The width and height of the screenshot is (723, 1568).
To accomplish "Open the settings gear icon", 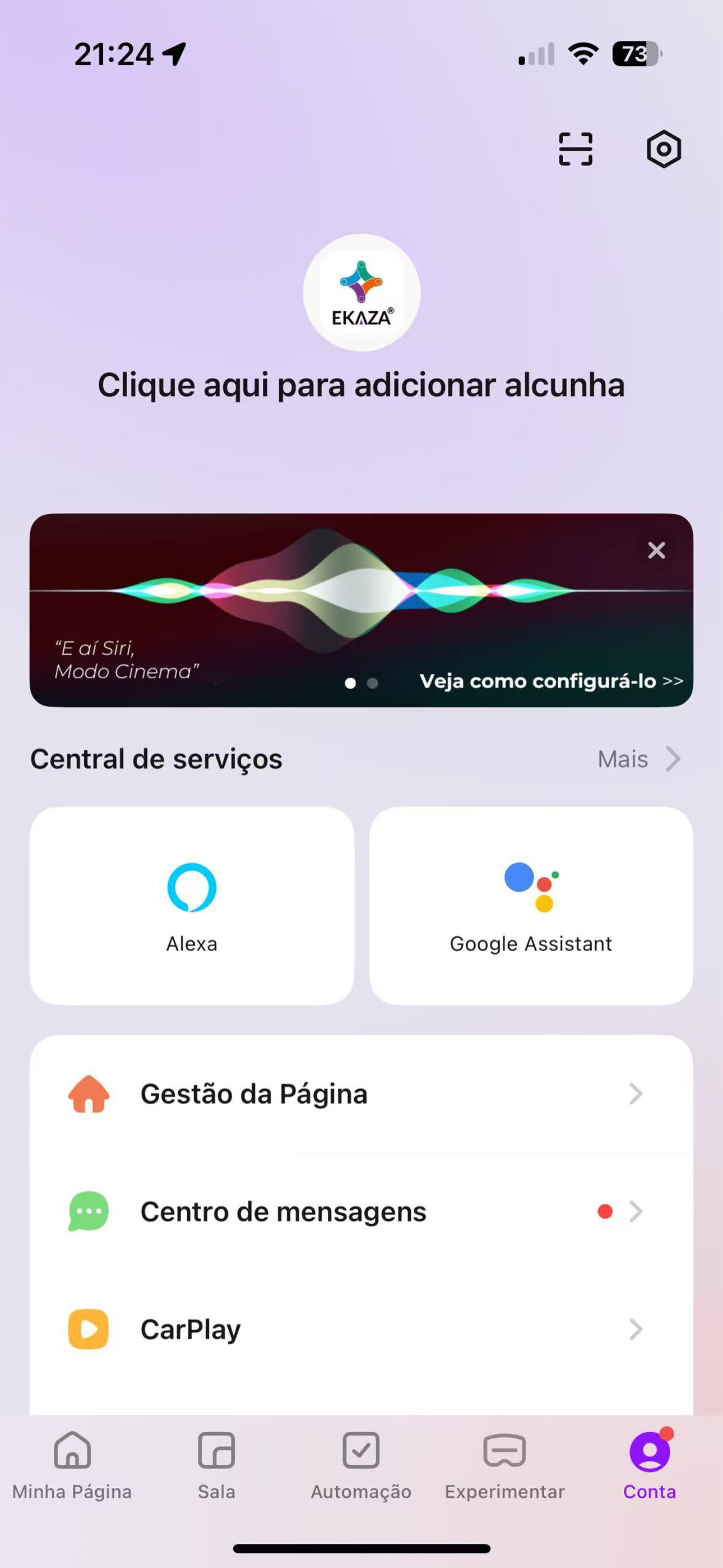I will tap(662, 149).
